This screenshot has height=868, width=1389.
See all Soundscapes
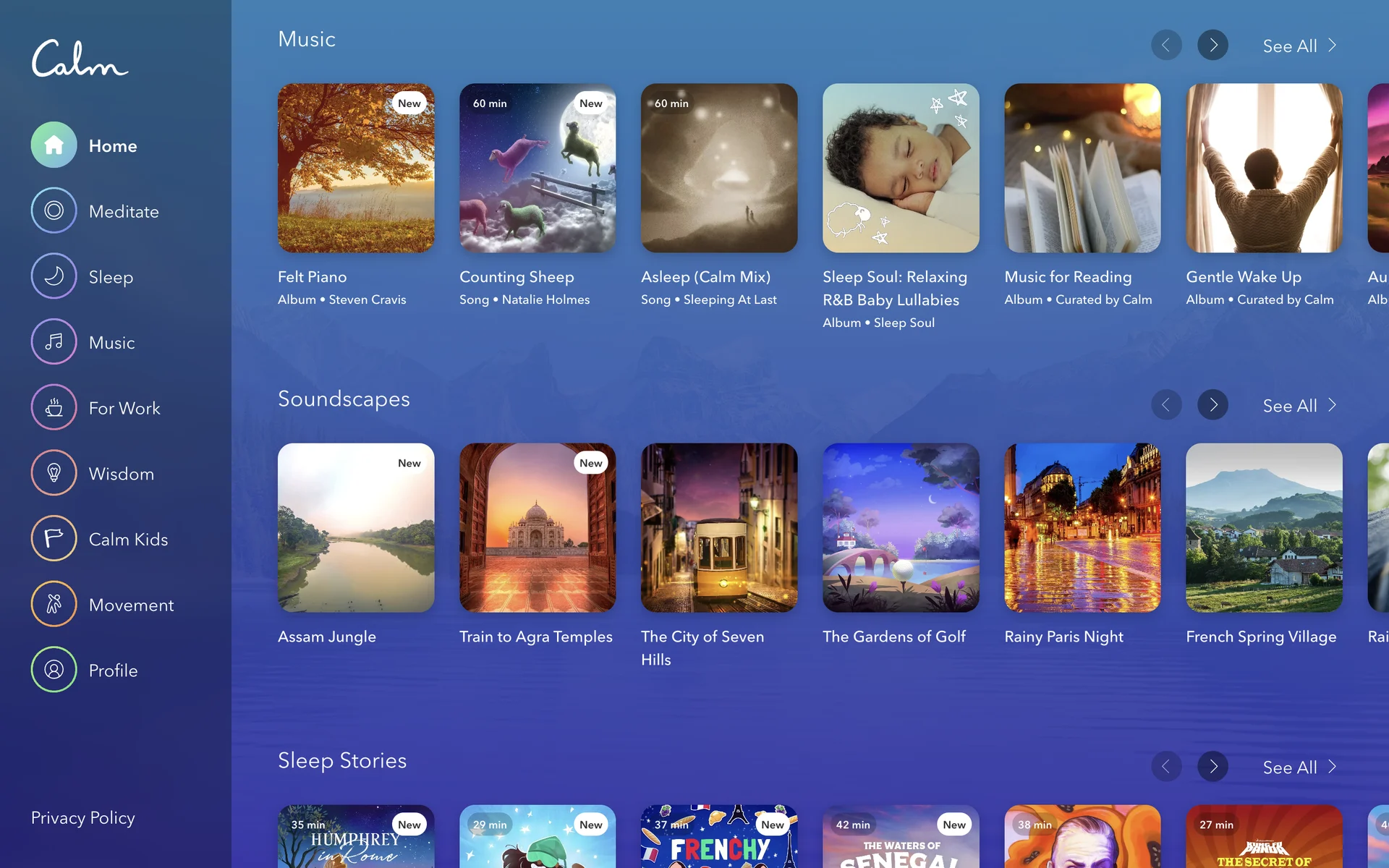click(x=1299, y=406)
